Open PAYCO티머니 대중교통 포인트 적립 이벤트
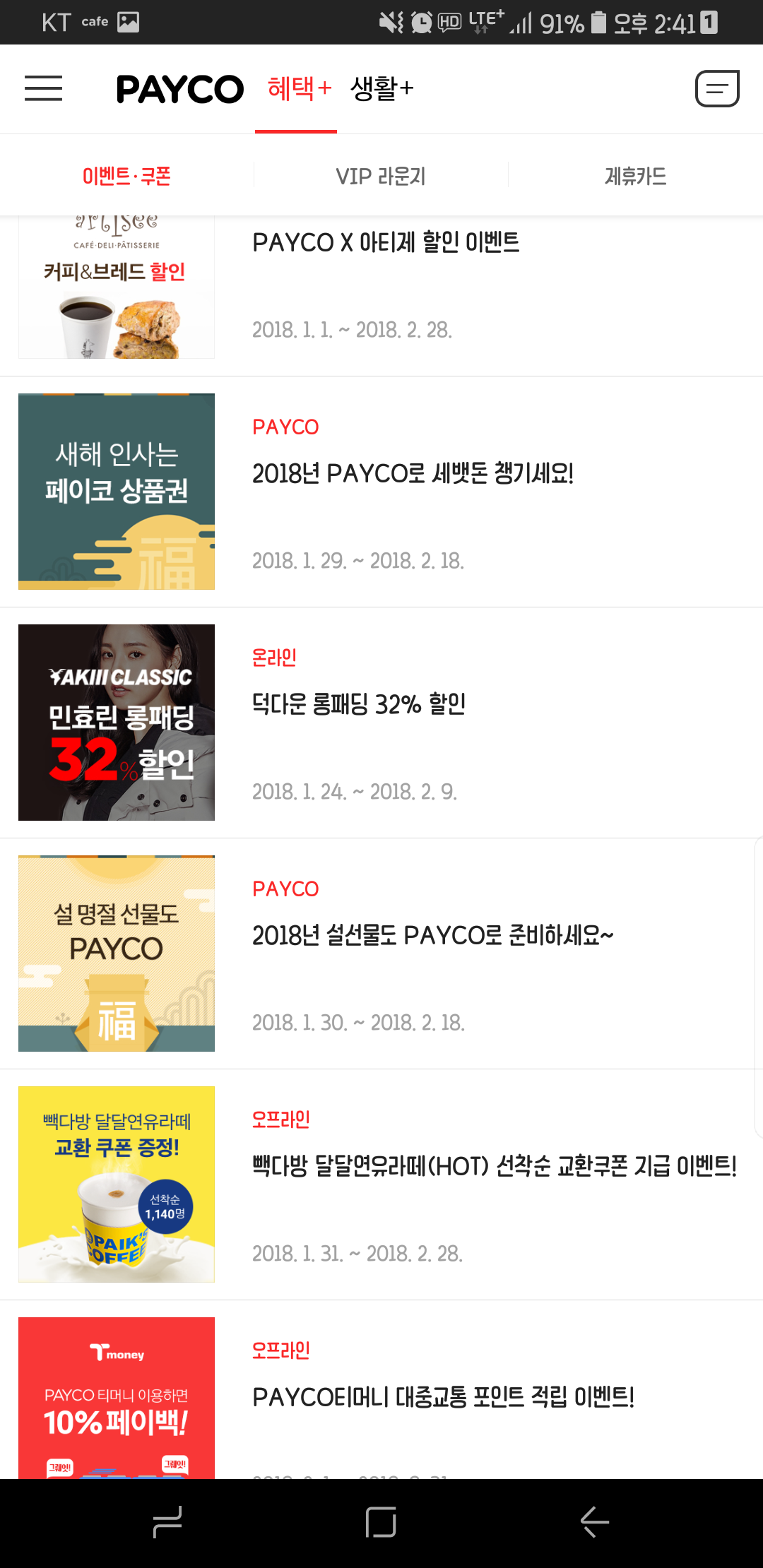 click(x=443, y=1397)
